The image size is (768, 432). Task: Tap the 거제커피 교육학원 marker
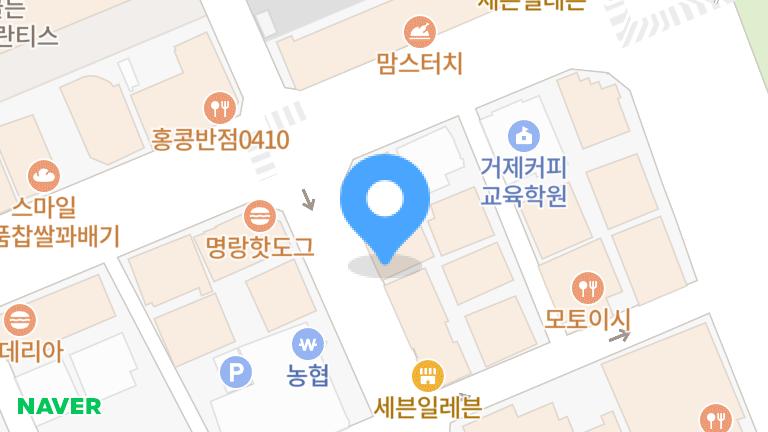pos(524,134)
